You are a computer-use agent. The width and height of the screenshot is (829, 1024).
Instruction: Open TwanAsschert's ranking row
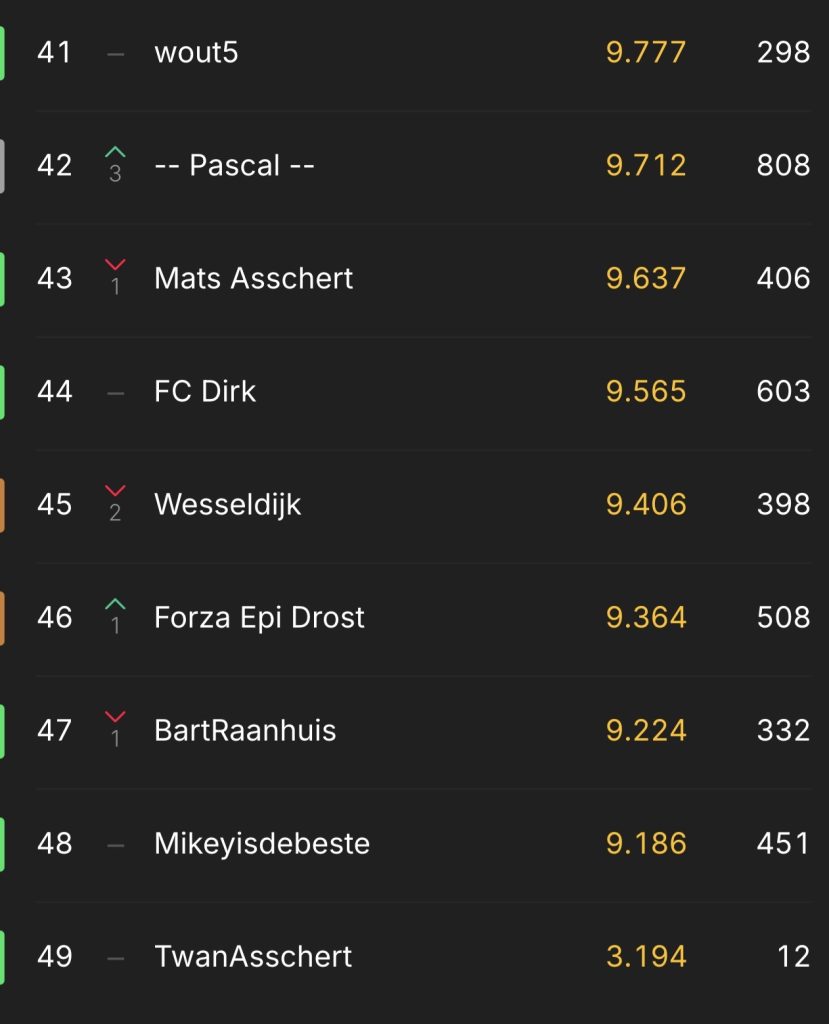(253, 956)
